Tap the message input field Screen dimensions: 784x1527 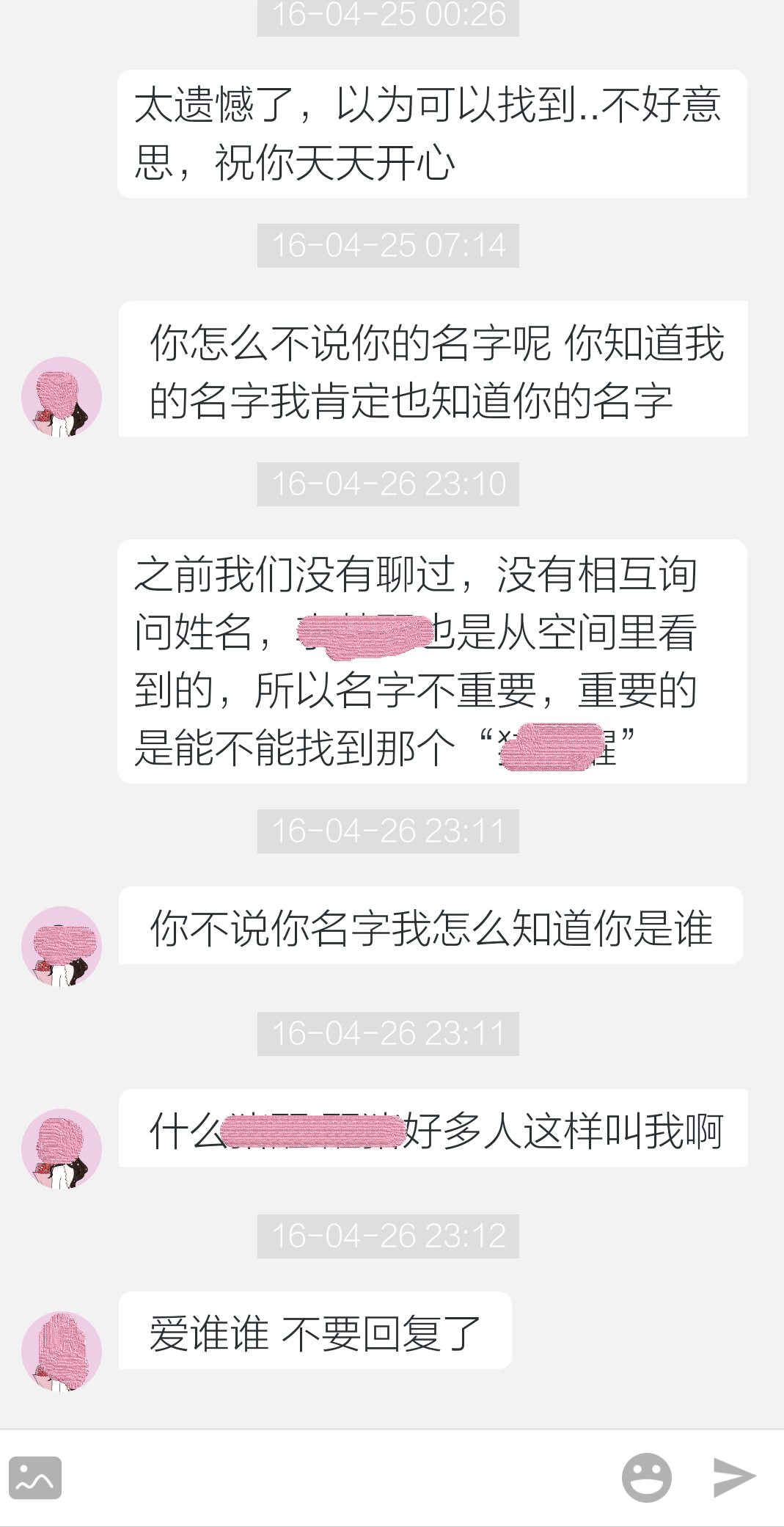pos(337,1477)
